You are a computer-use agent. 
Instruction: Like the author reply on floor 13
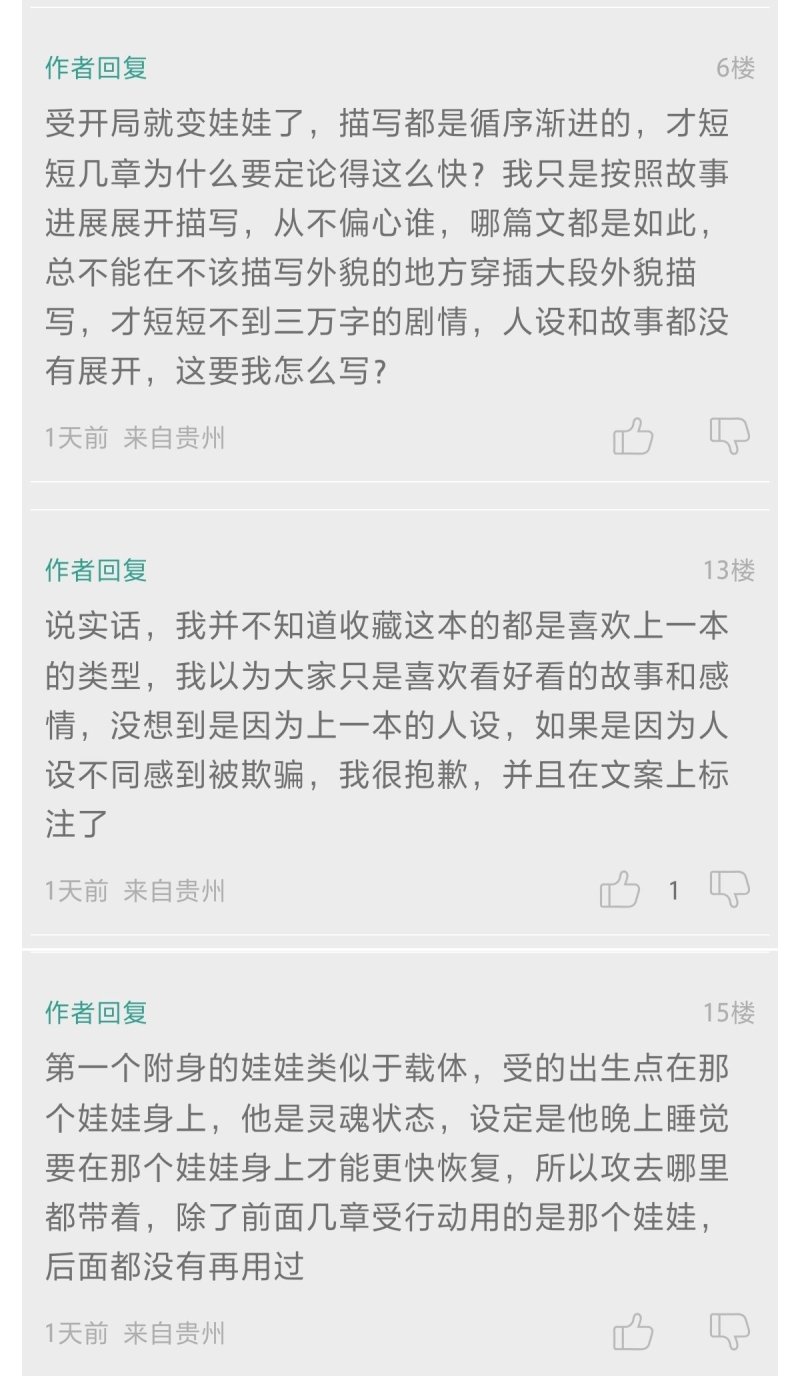[x=620, y=889]
